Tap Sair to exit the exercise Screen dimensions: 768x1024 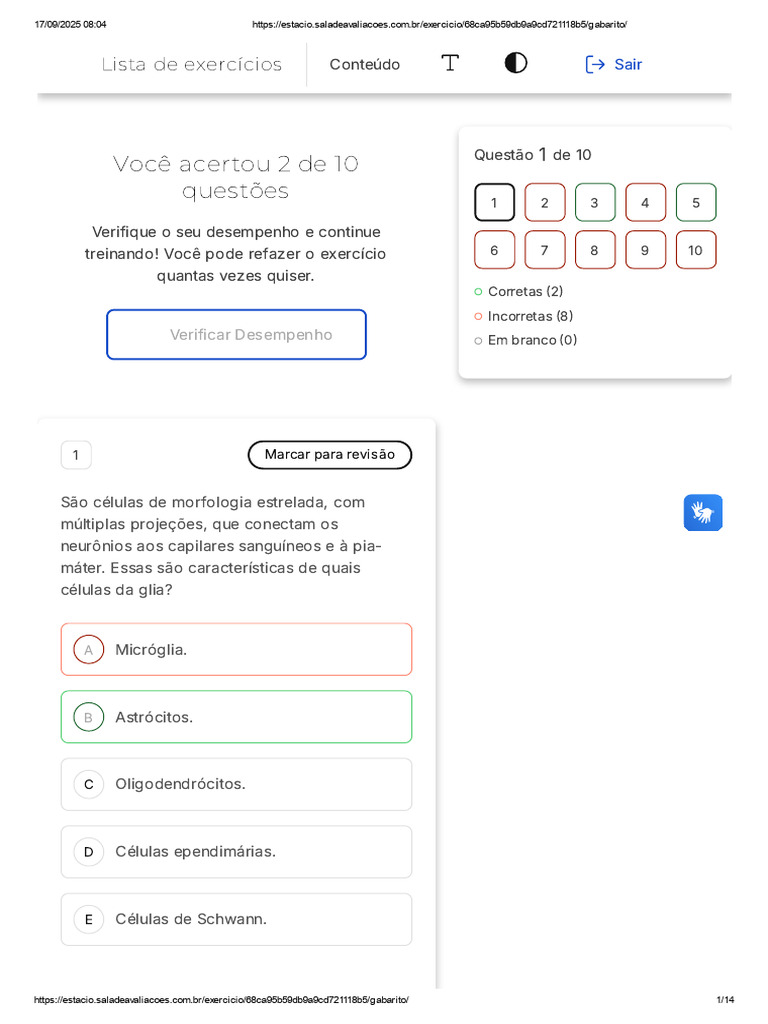pyautogui.click(x=614, y=64)
